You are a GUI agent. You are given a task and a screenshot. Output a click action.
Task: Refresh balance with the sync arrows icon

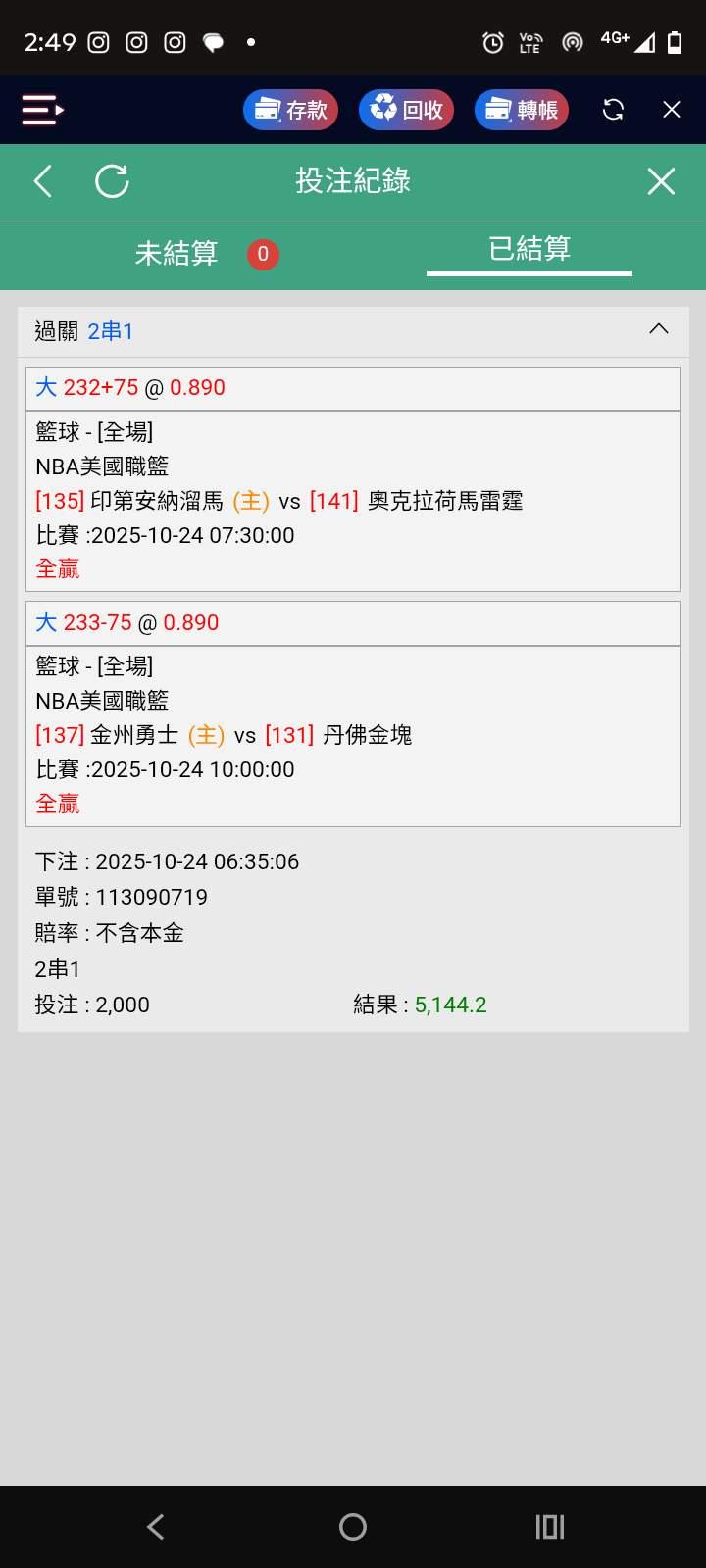point(613,110)
